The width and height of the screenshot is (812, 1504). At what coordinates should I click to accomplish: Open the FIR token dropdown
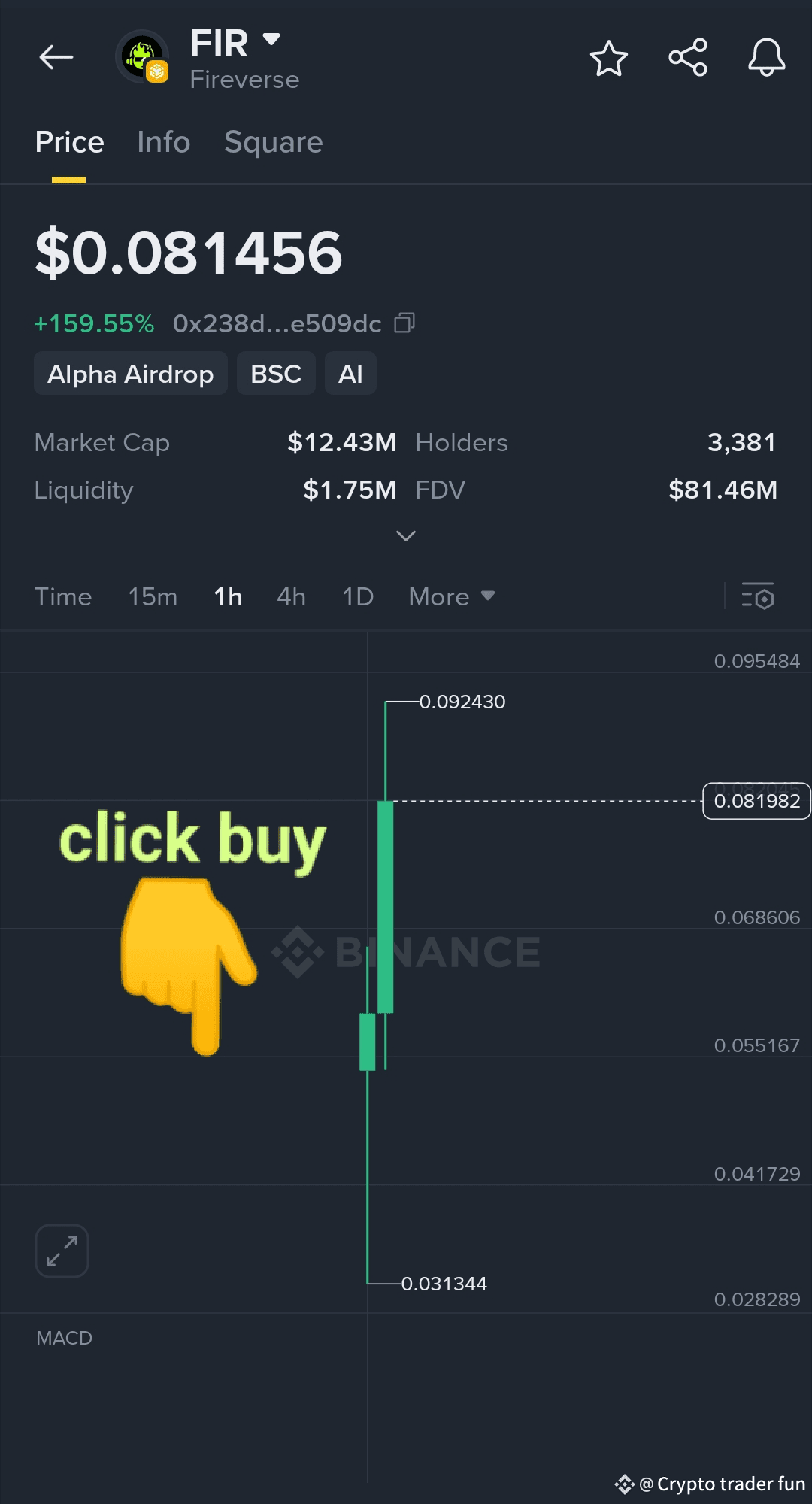click(271, 40)
